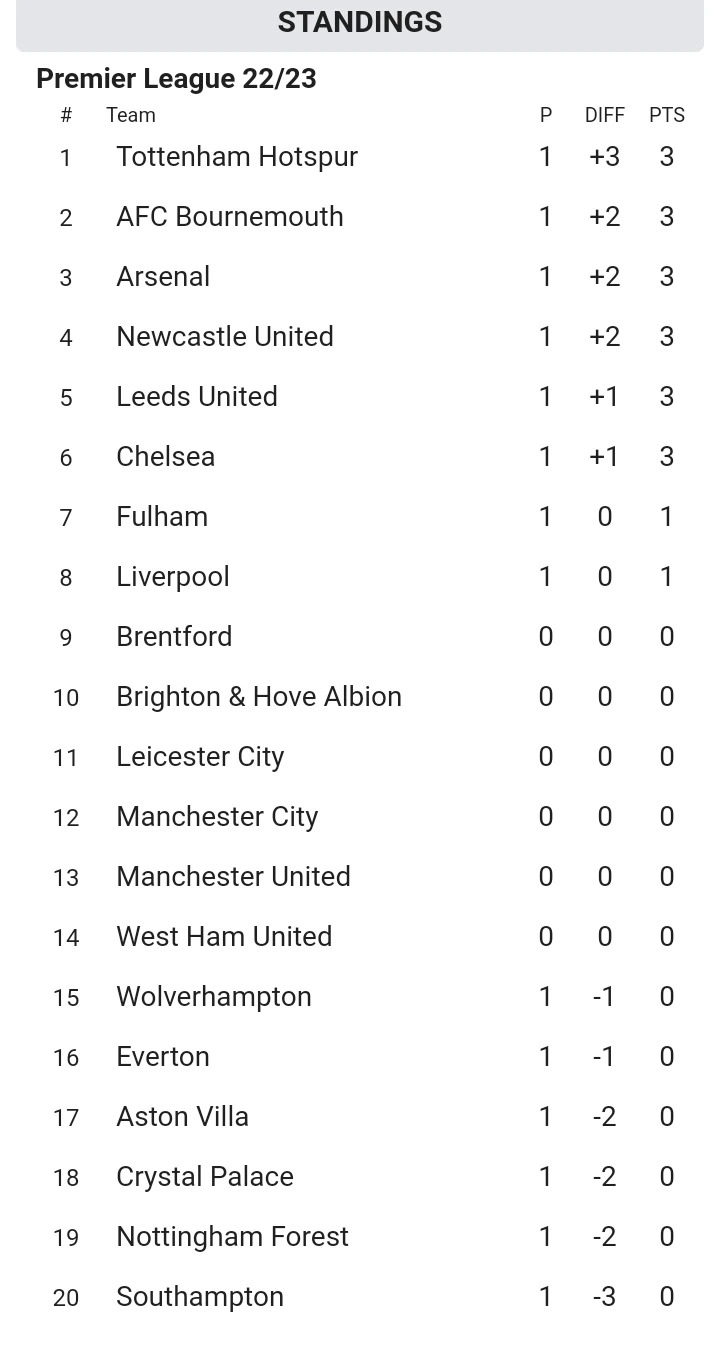View Leeds United team details
The image size is (720, 1361).
360,397
